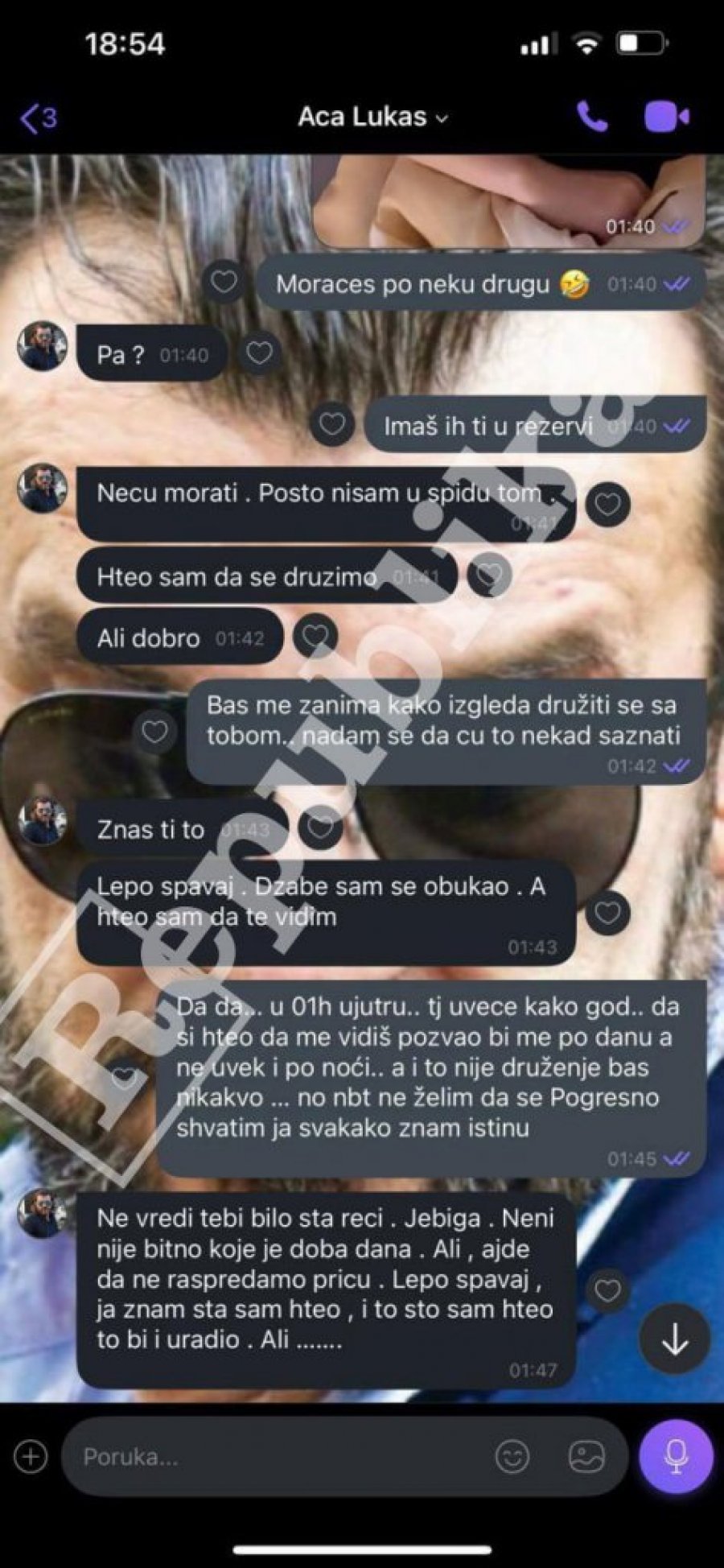The height and width of the screenshot is (1568, 724).
Task: Like the "Necu morati" message
Action: (607, 504)
